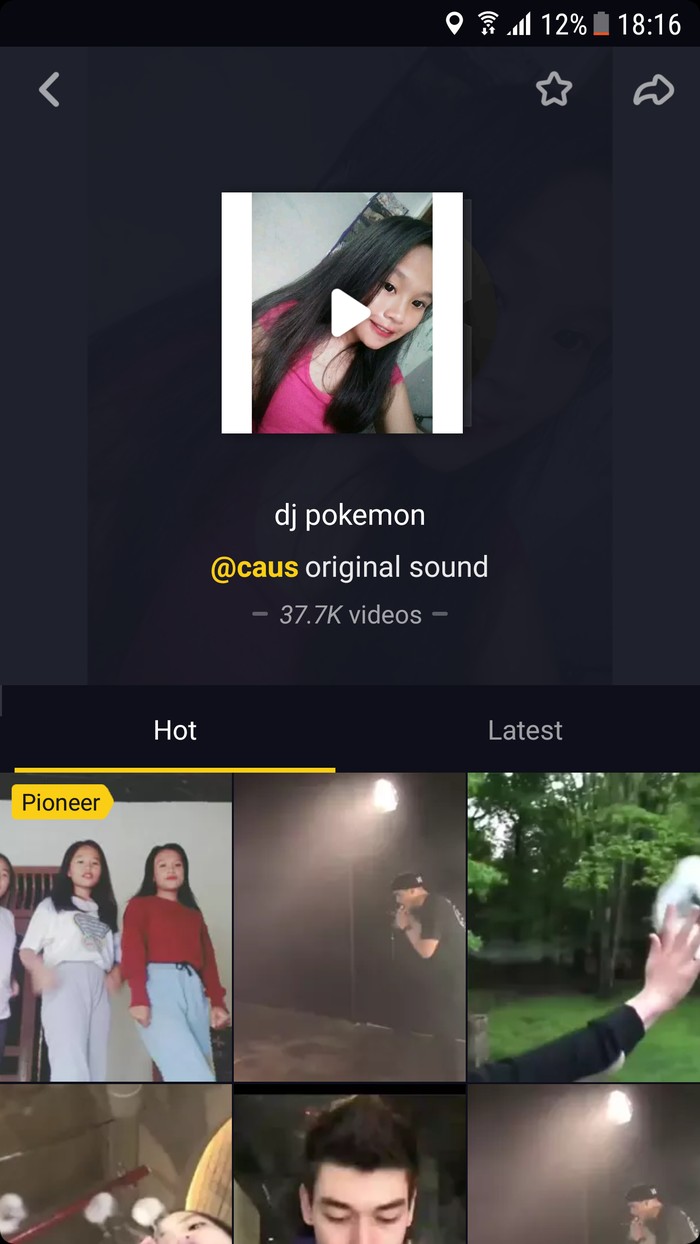Switch to the Latest tab
700x1244 pixels.
(x=525, y=730)
